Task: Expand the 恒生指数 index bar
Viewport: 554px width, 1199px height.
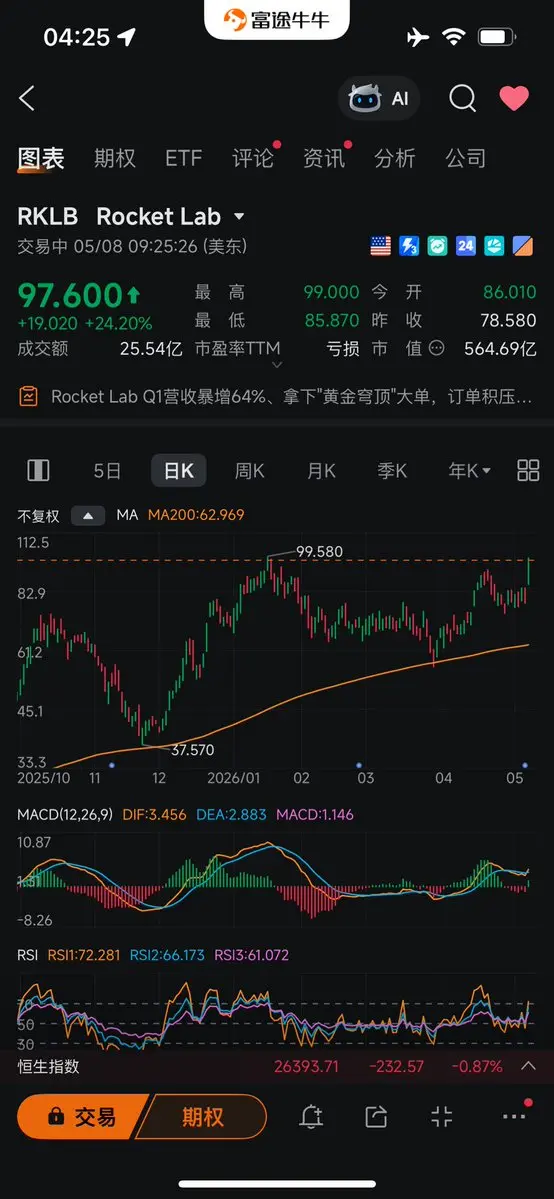Action: tap(528, 1065)
